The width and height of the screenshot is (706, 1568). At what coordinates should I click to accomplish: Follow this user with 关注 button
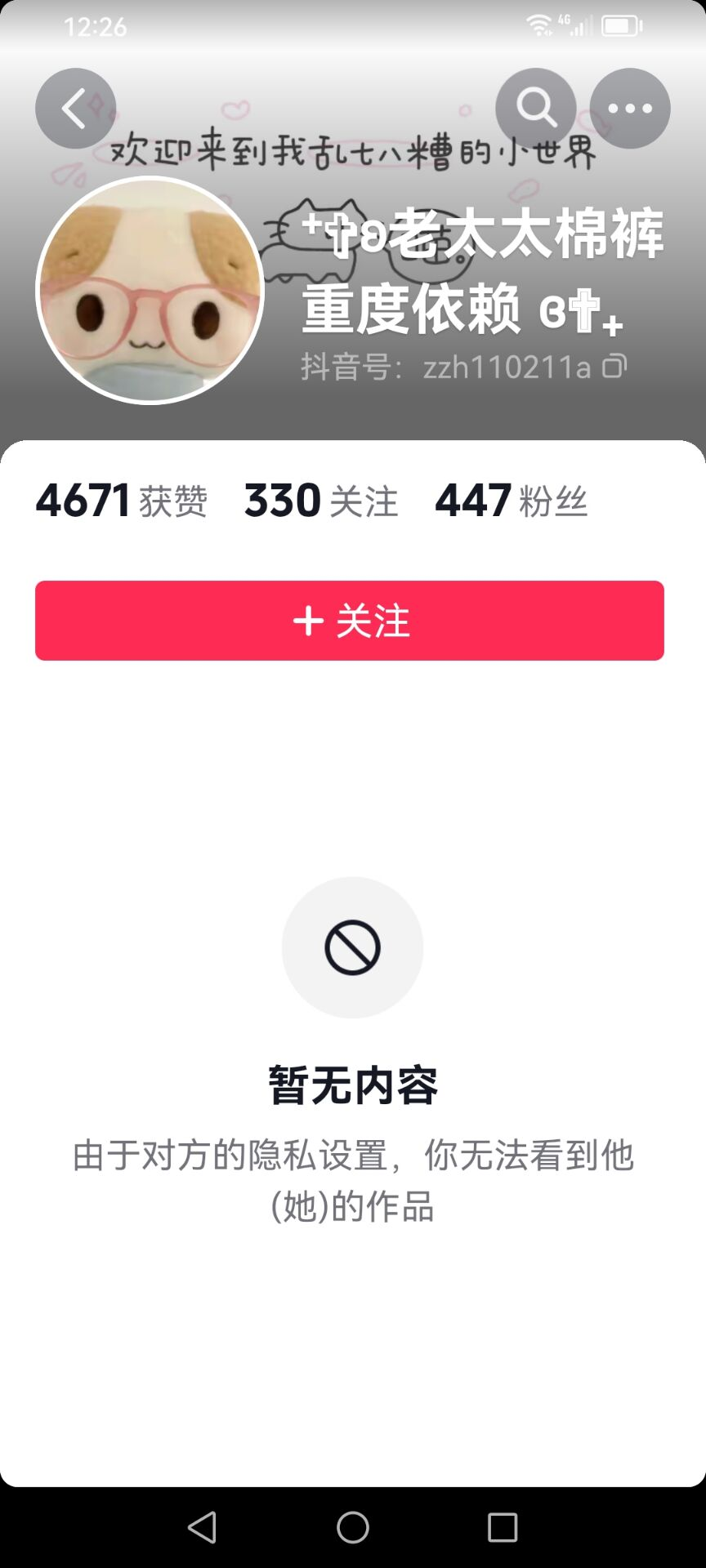(x=350, y=621)
